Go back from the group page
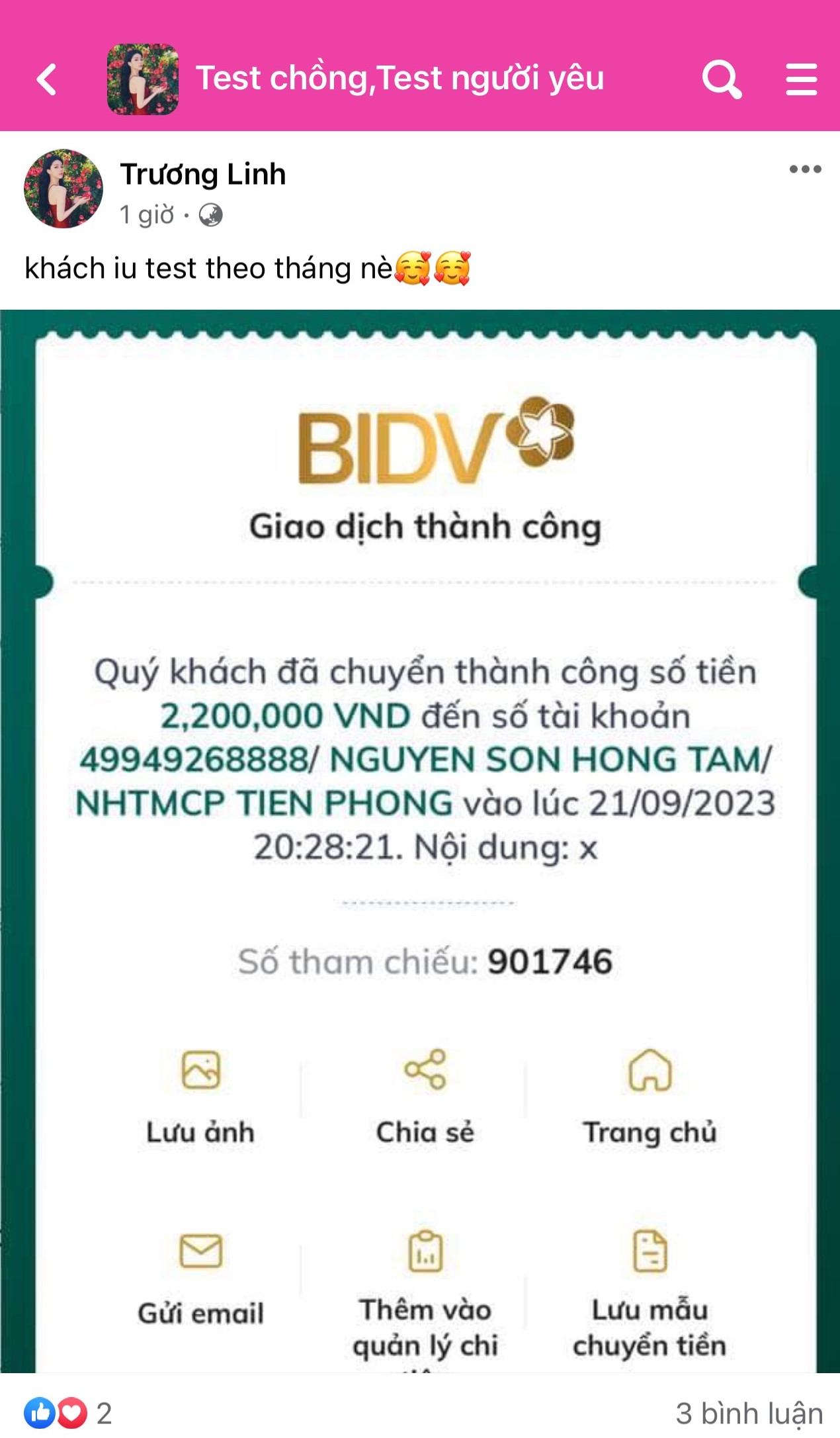Screen dimensions: 840x1438 click(47, 80)
